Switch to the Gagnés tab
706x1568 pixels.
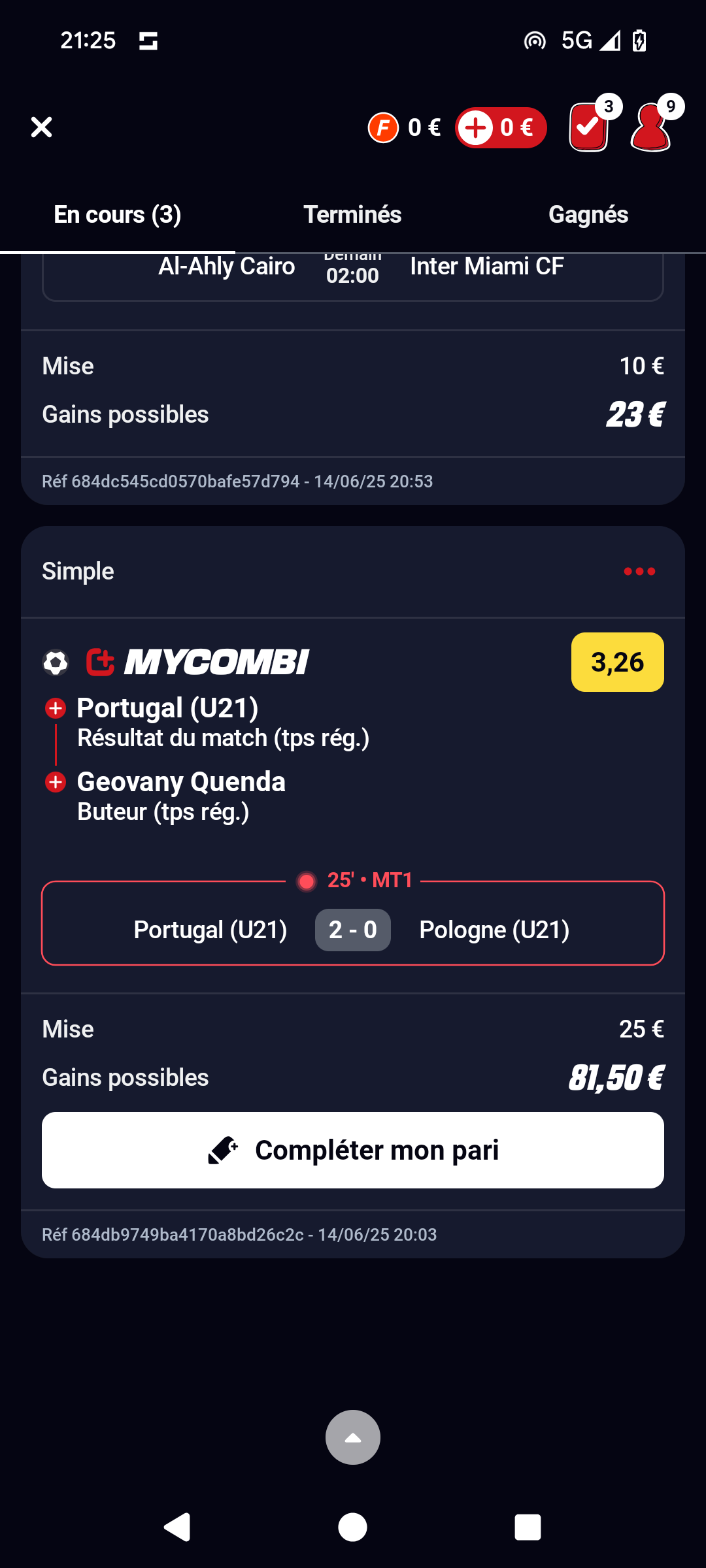pos(588,215)
